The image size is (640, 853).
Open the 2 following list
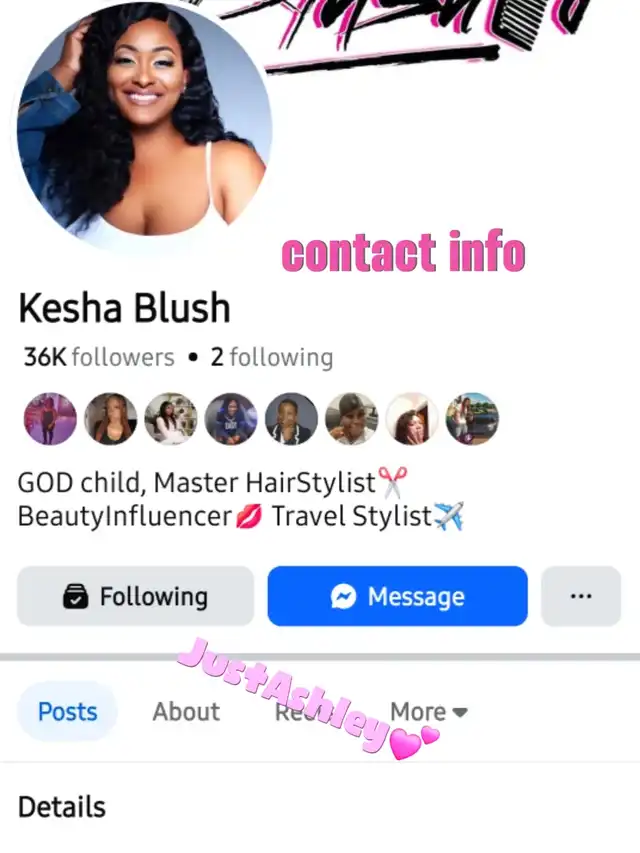click(271, 357)
